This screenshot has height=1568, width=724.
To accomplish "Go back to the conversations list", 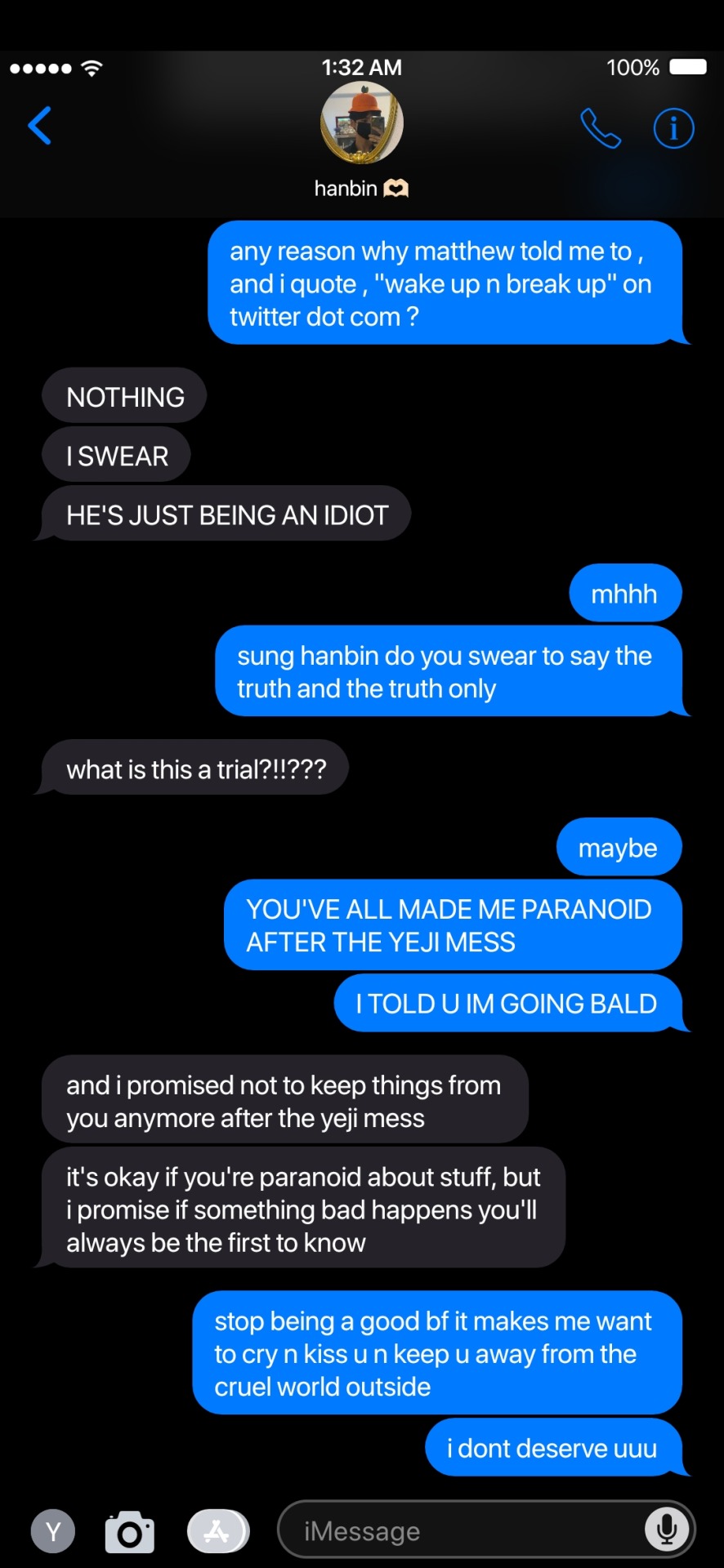I will click(39, 126).
